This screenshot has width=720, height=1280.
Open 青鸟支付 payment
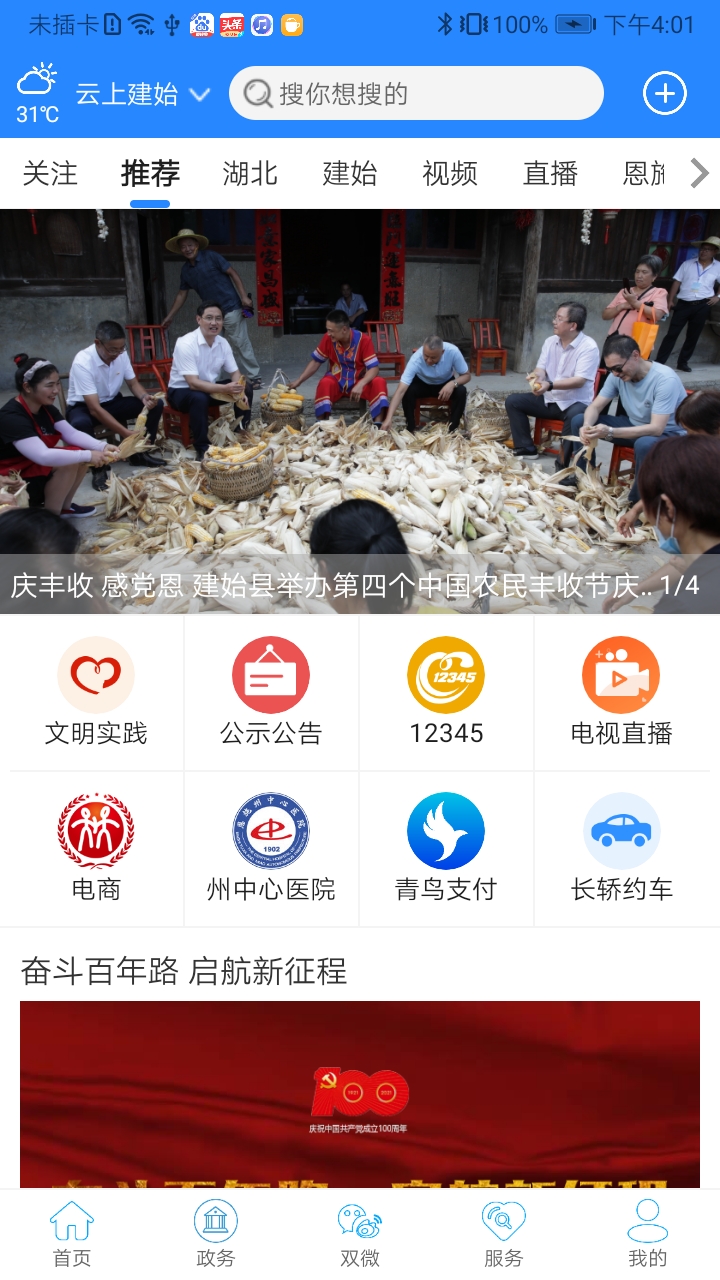(x=446, y=848)
